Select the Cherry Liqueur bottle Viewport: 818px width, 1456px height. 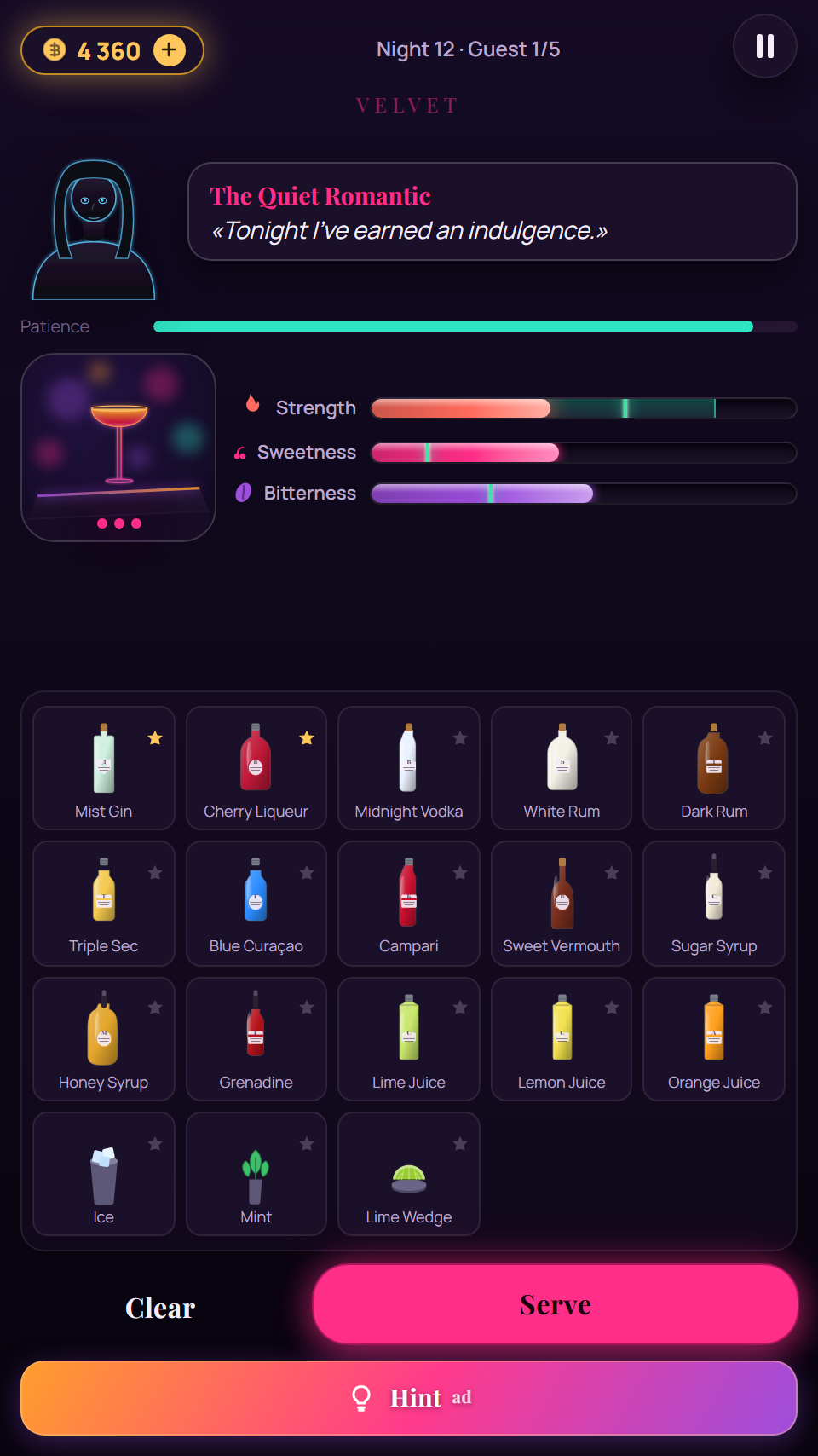[256, 768]
